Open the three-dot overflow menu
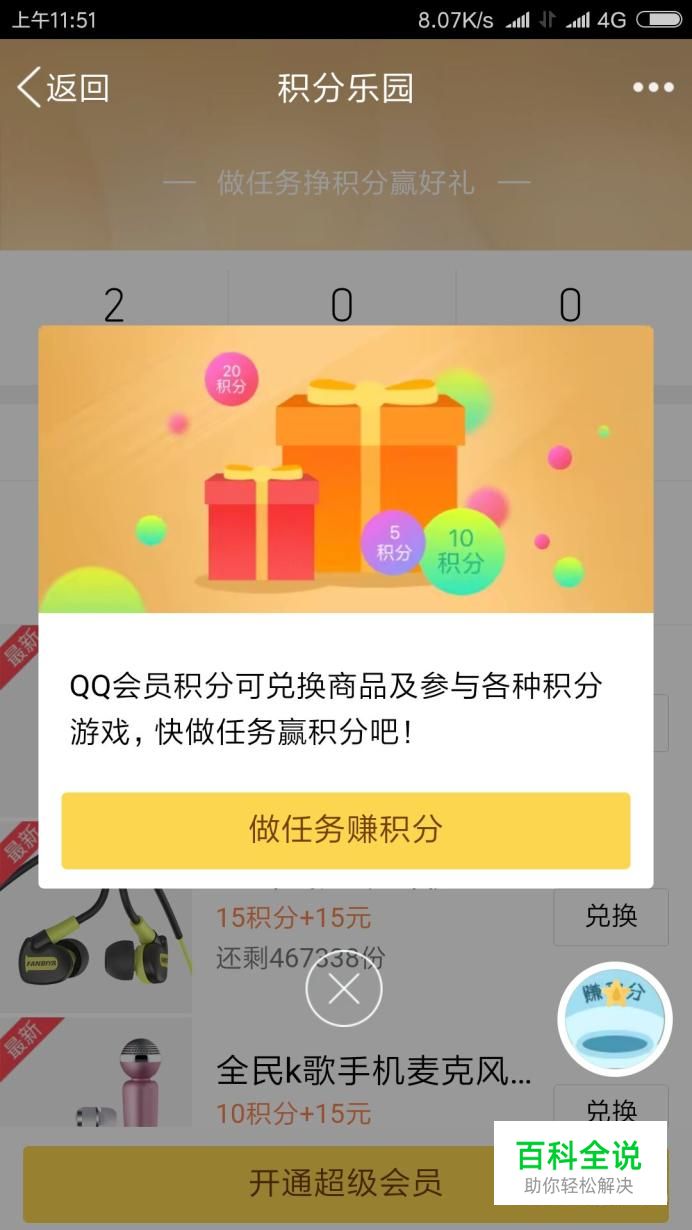This screenshot has width=692, height=1230. point(653,88)
